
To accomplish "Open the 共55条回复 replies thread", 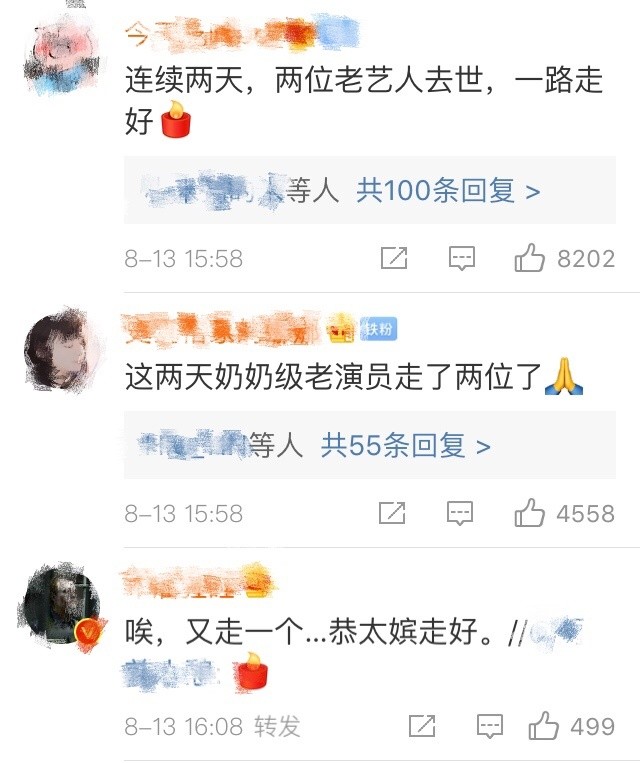I will [405, 446].
